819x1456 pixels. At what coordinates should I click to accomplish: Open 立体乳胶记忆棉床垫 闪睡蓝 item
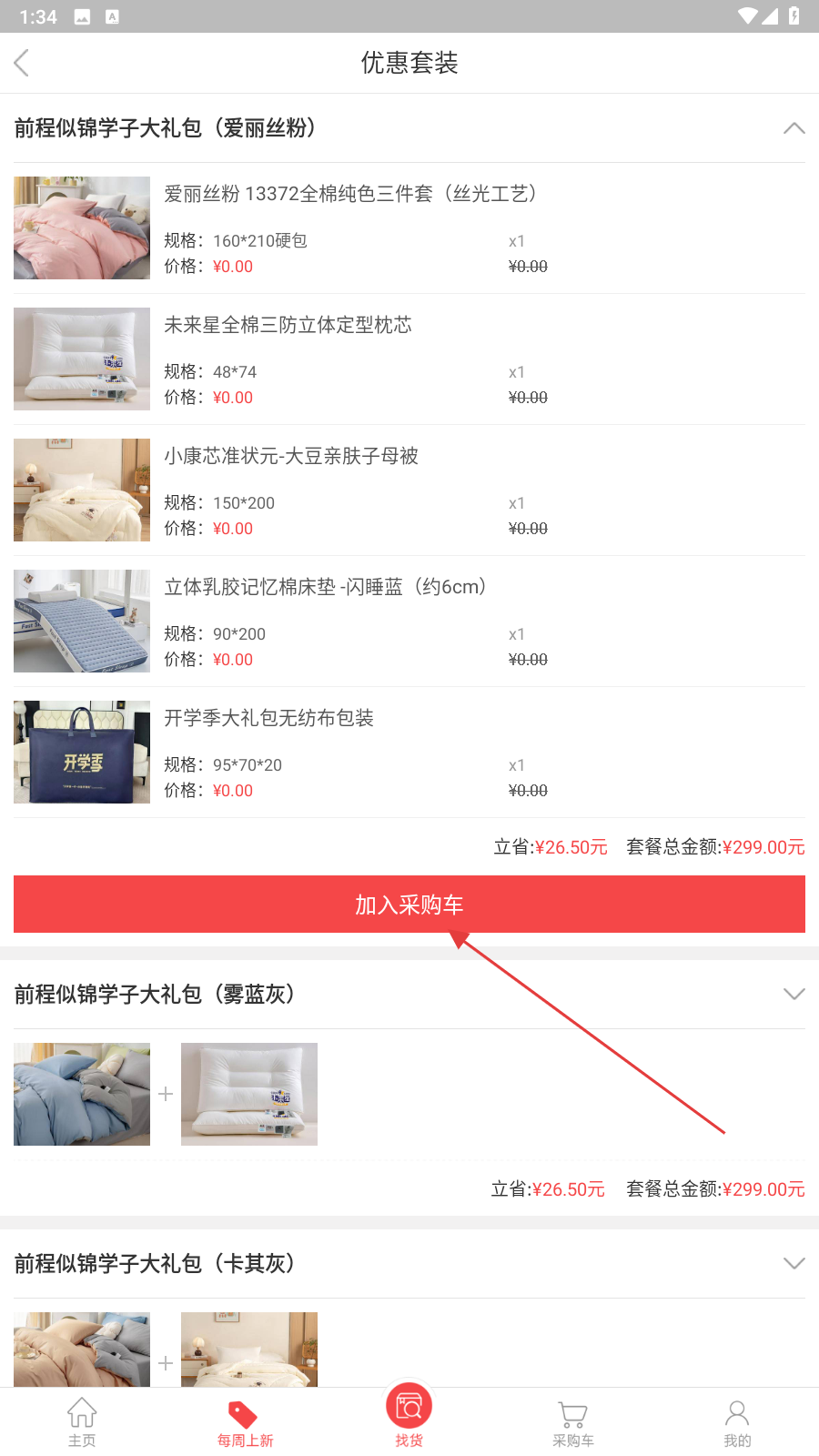[x=324, y=587]
